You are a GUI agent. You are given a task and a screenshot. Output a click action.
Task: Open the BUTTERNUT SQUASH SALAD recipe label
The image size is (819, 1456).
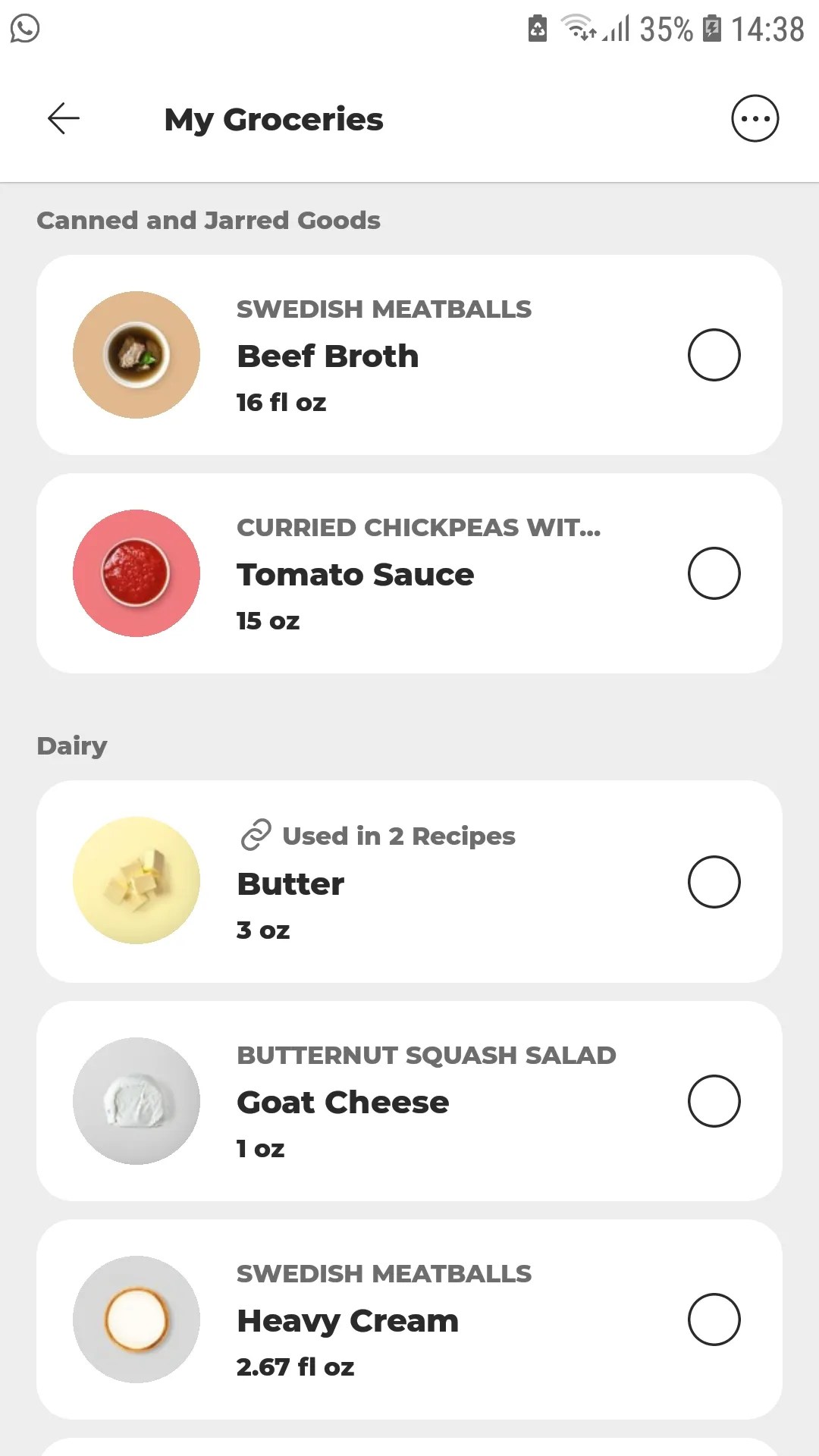(426, 1055)
